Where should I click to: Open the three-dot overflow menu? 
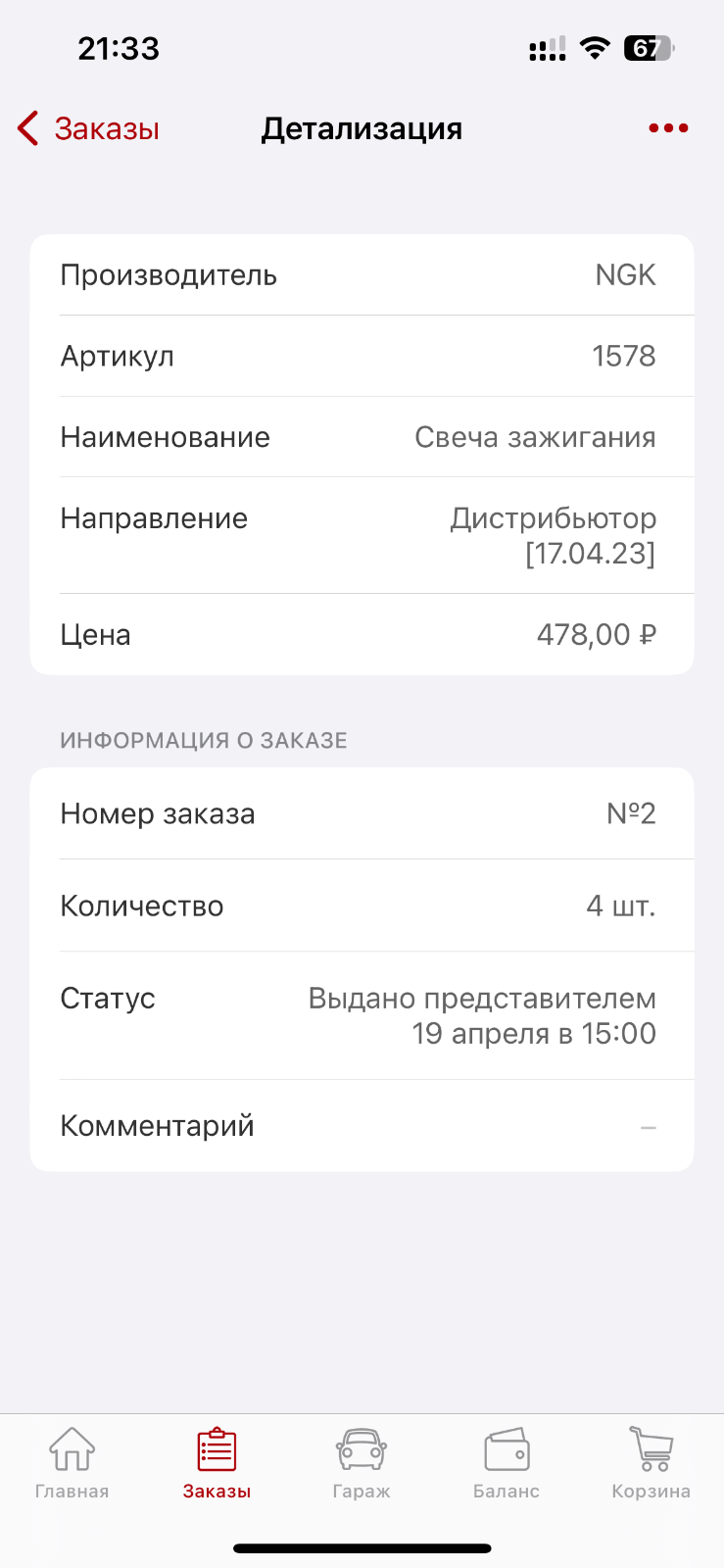668,128
